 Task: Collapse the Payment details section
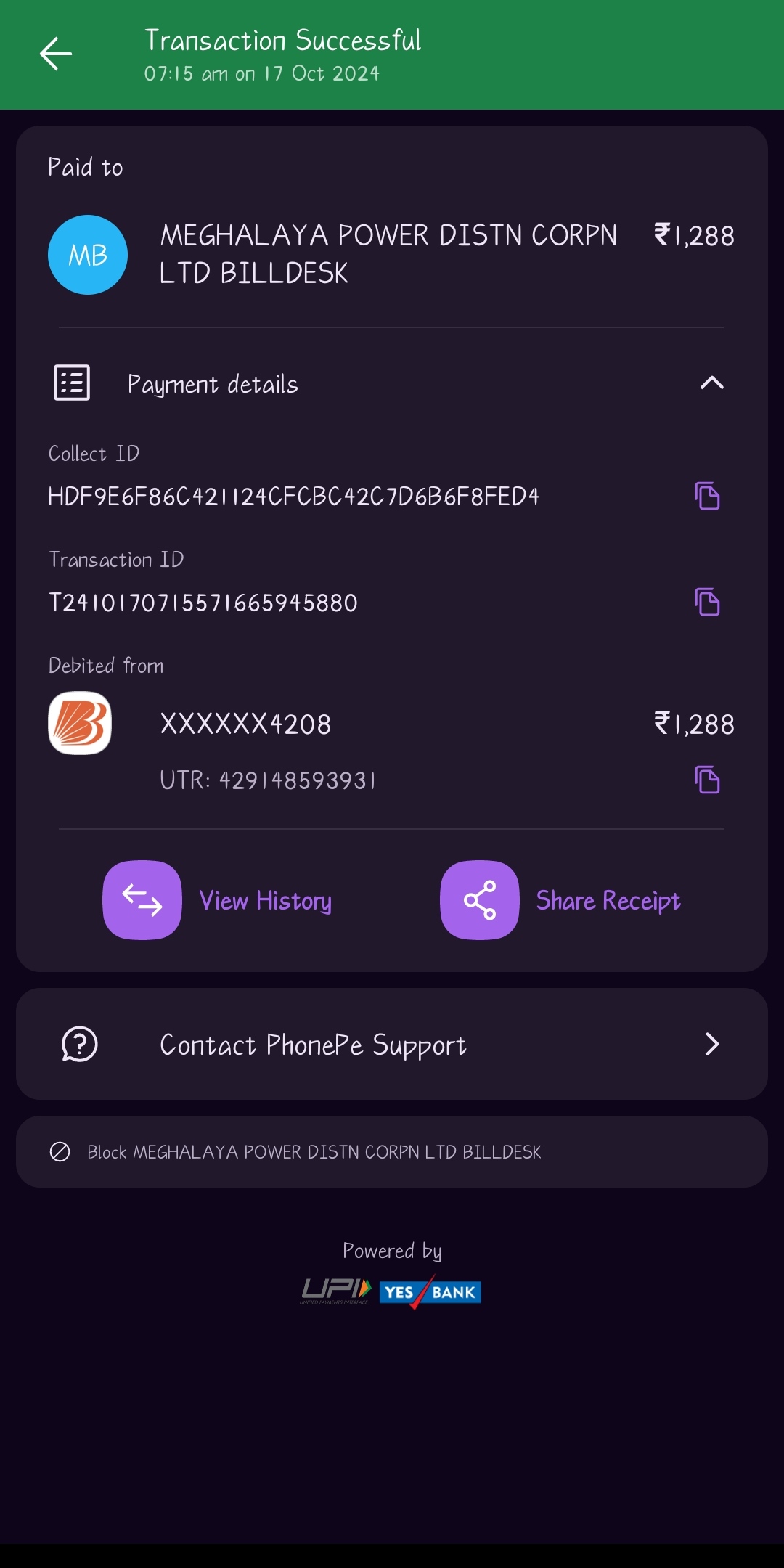pos(711,383)
